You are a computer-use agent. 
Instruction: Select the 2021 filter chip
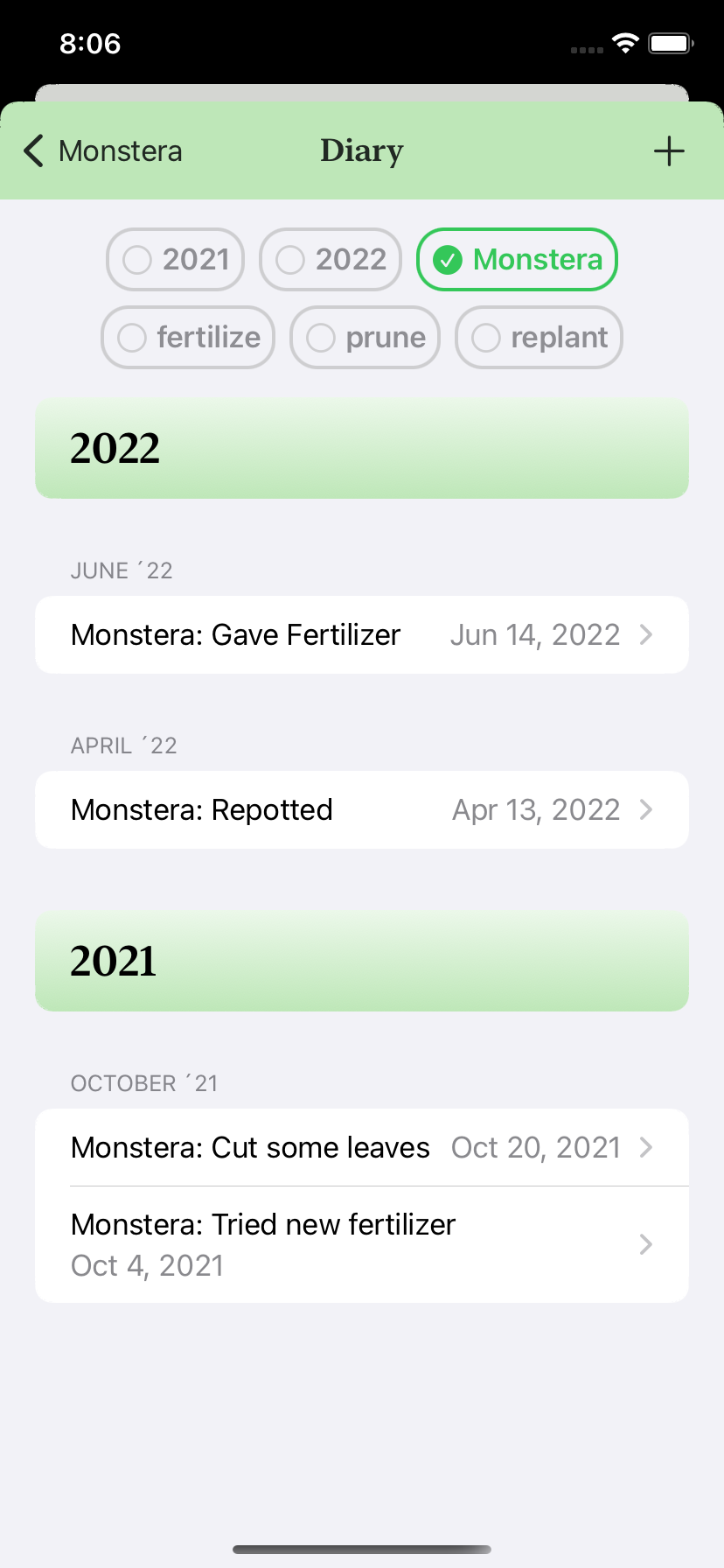click(x=175, y=259)
